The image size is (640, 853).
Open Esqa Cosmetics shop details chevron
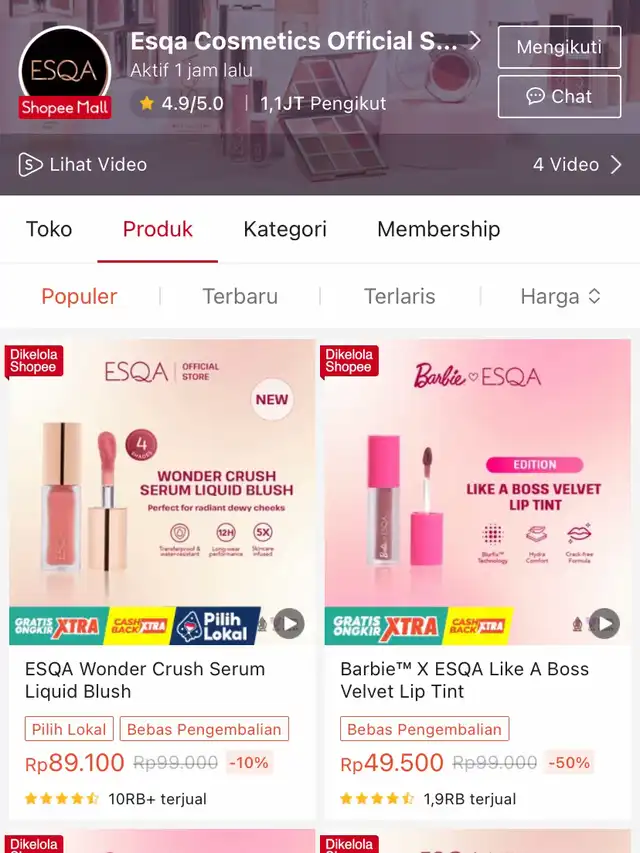point(475,41)
